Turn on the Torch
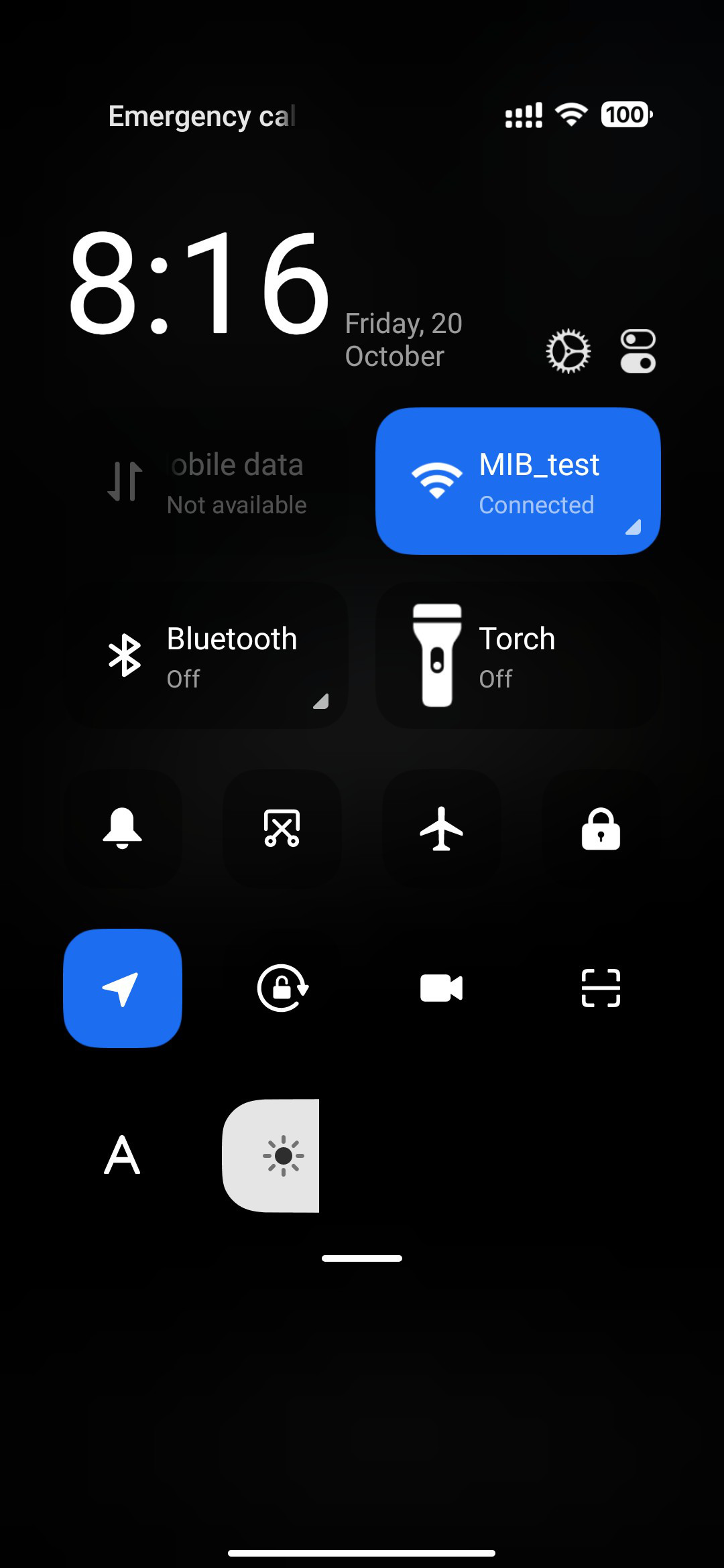The image size is (724, 1568). [518, 655]
